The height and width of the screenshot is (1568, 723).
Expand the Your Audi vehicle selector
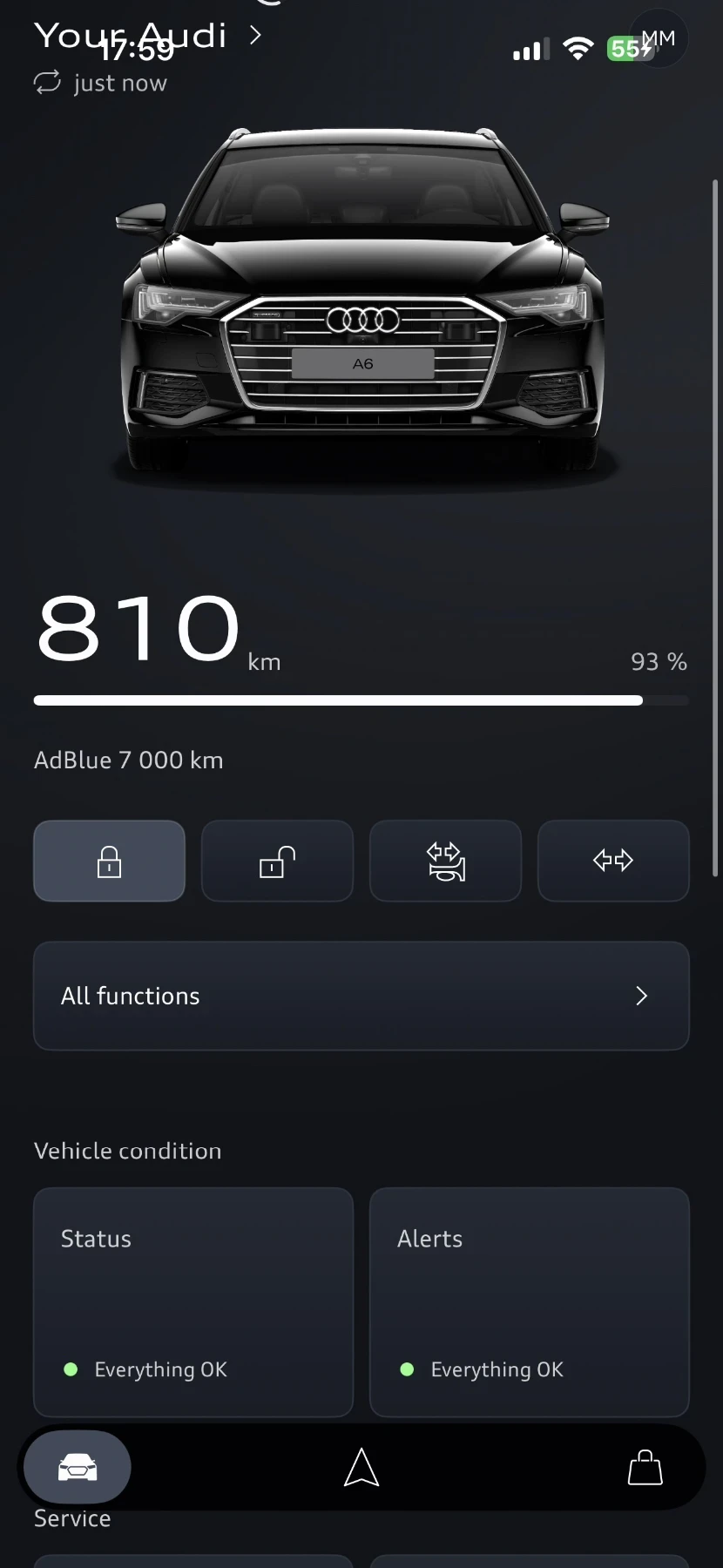(x=254, y=37)
